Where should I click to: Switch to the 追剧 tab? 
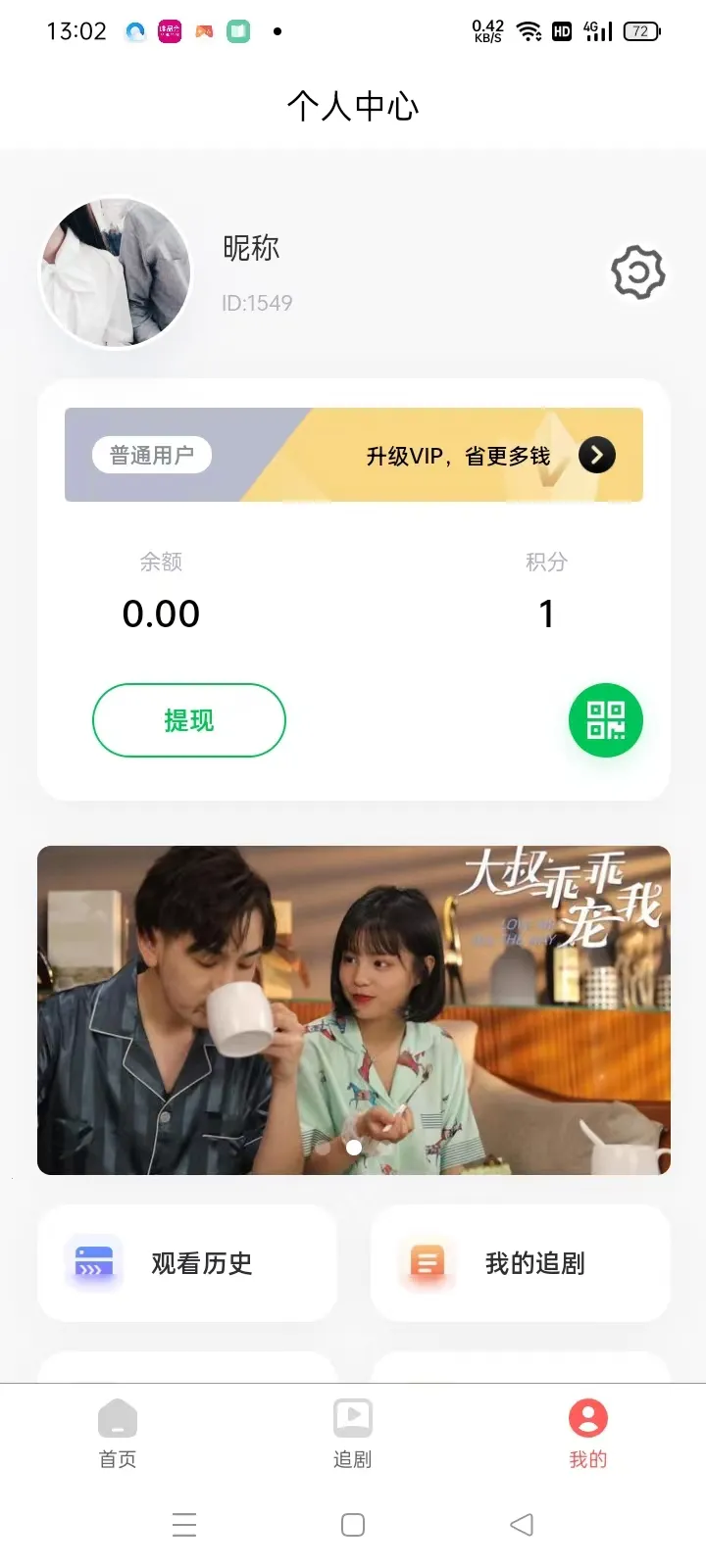tap(353, 1433)
